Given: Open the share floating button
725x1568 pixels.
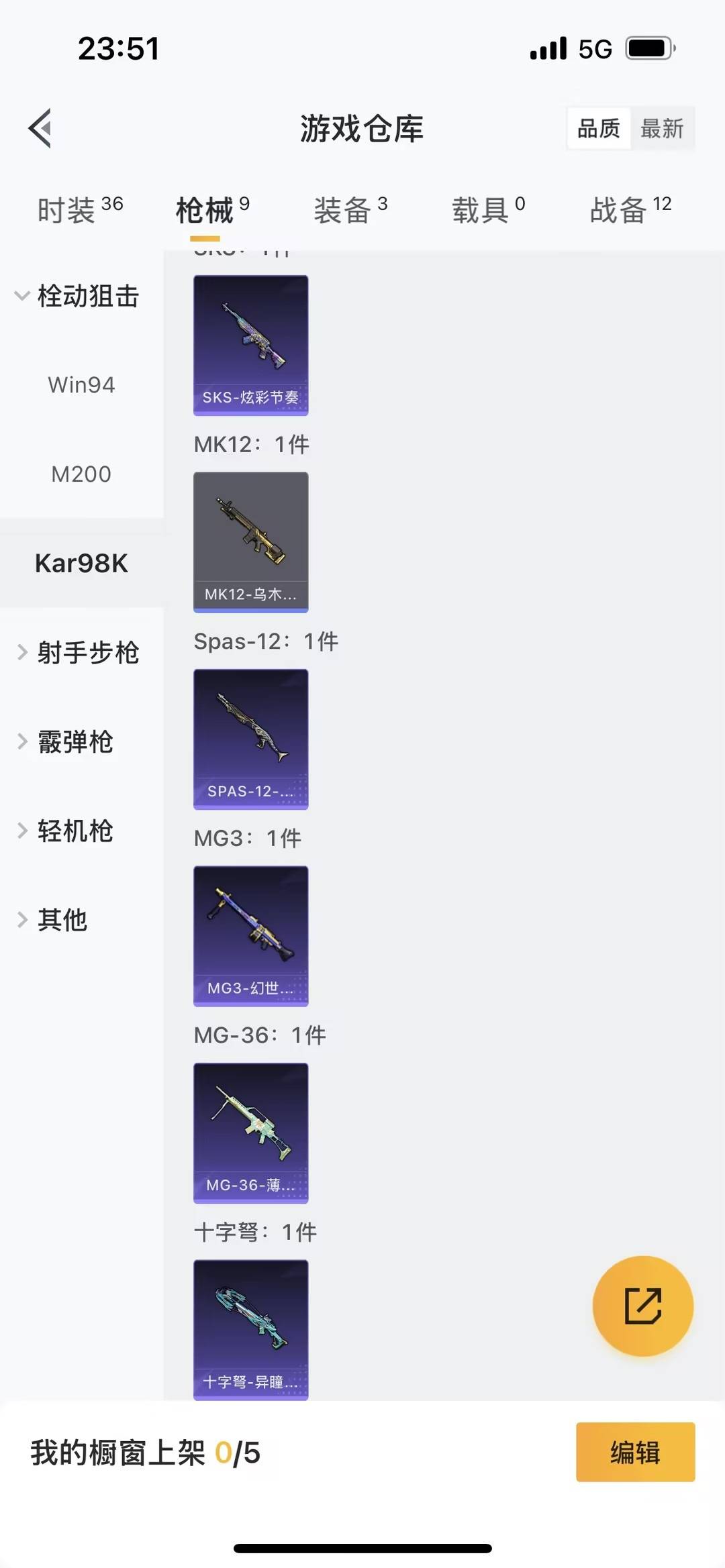Looking at the screenshot, I should pos(642,1305).
